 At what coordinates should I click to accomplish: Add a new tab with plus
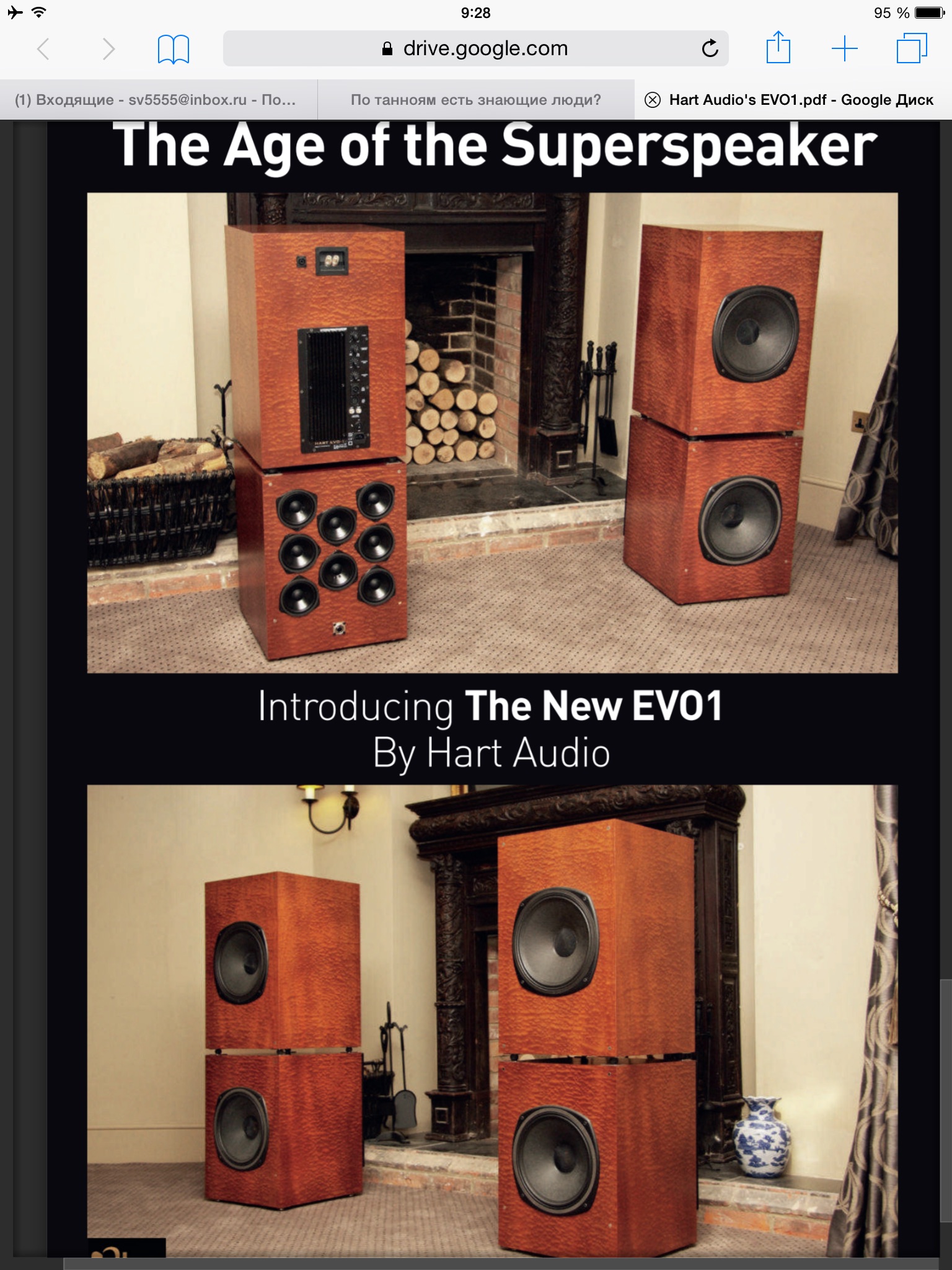844,48
